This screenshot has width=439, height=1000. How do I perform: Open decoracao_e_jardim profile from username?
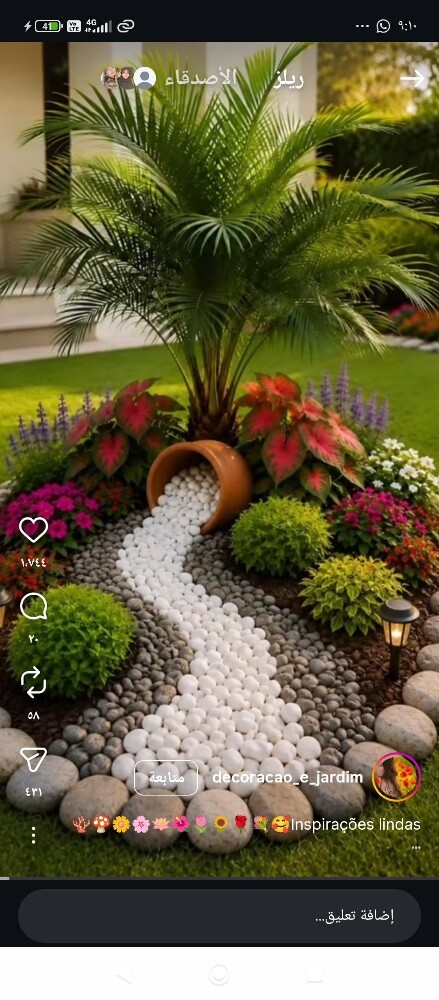pyautogui.click(x=287, y=777)
